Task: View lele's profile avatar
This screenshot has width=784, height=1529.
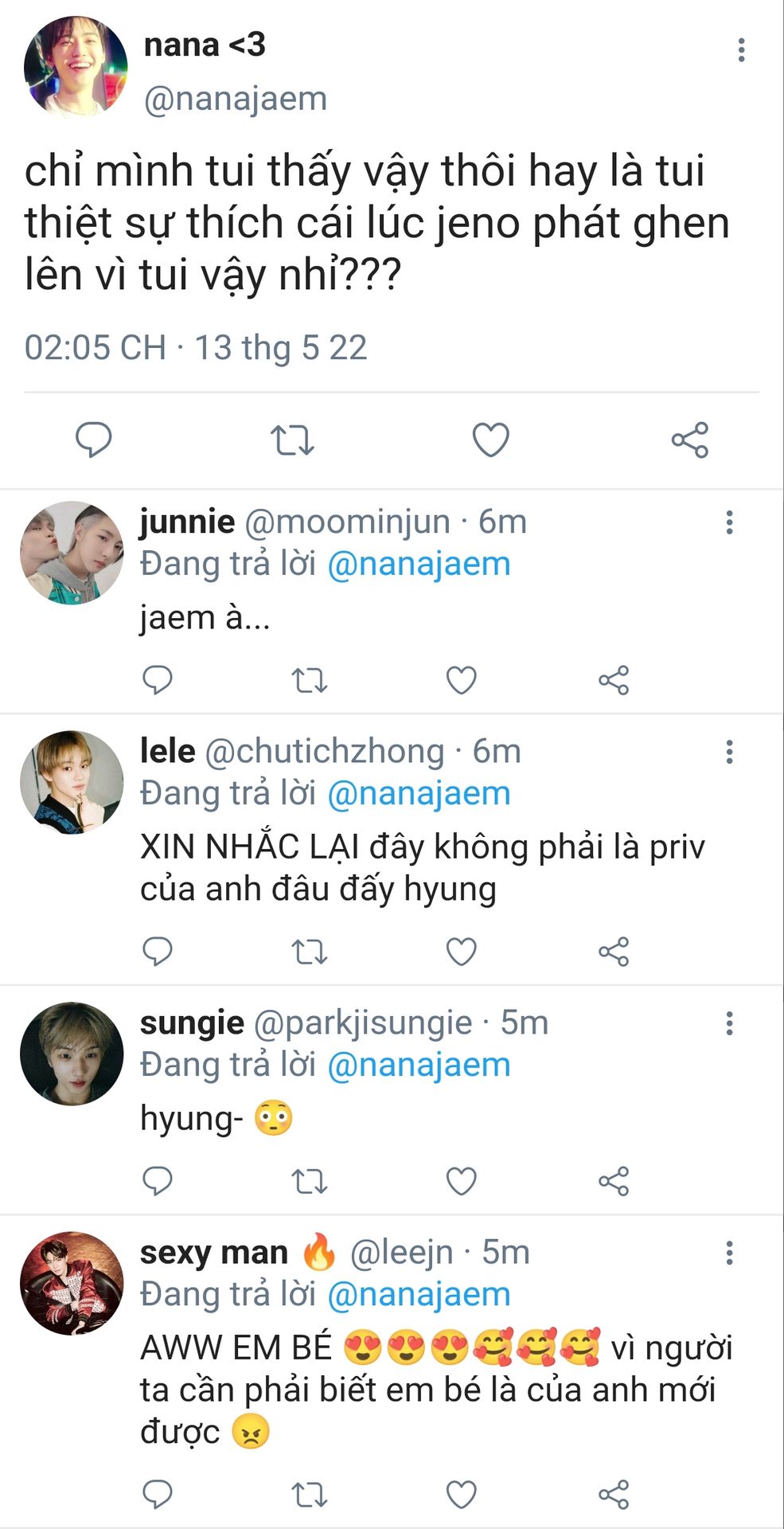Action: (x=72, y=782)
